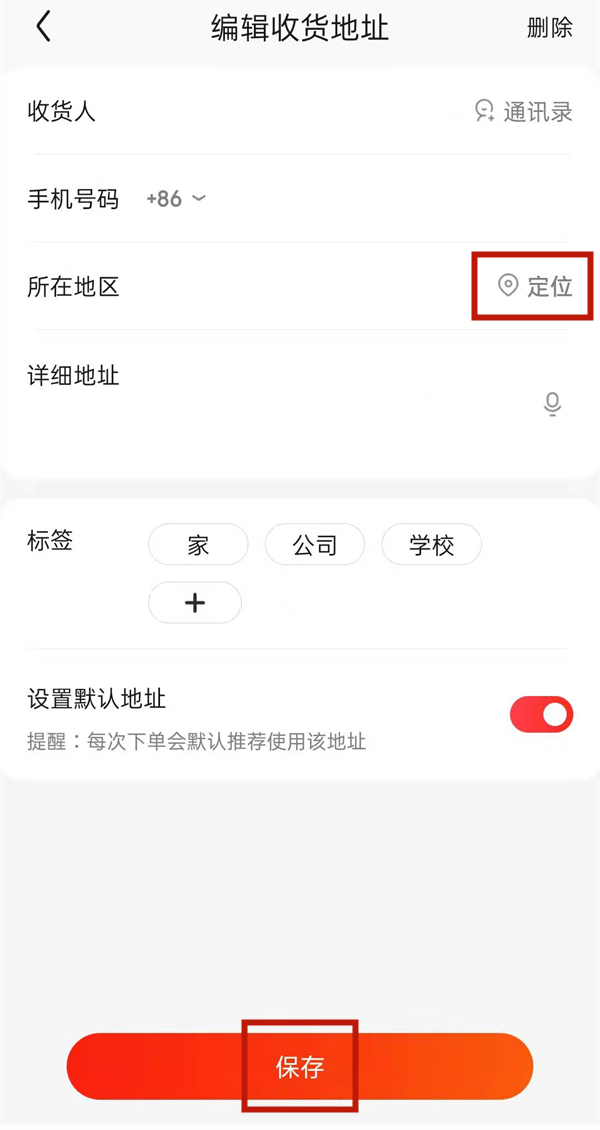Turn off the 设置默认地址 switch
The image size is (600, 1130).
tap(541, 714)
